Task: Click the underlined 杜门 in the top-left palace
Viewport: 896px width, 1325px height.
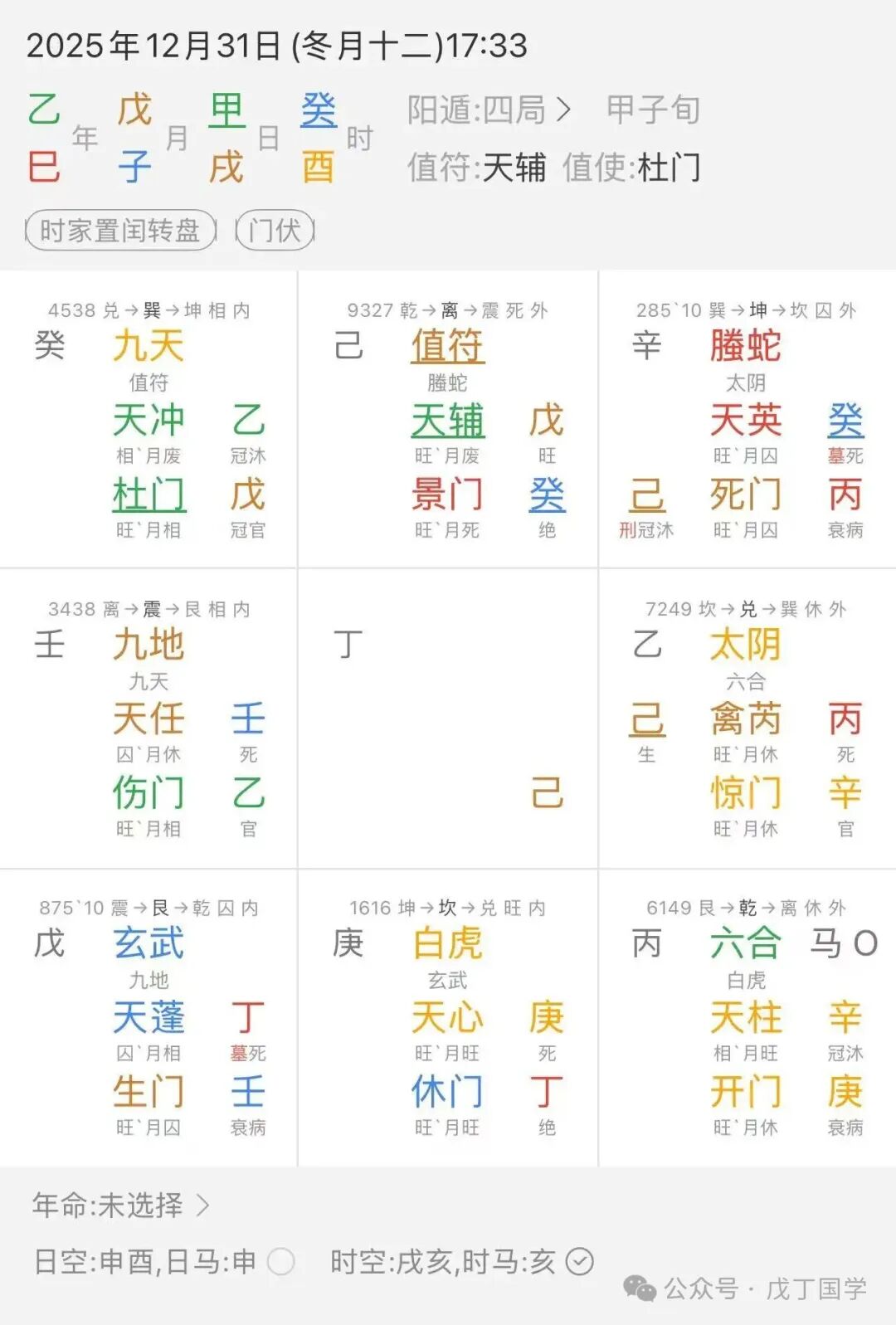Action: pos(148,495)
